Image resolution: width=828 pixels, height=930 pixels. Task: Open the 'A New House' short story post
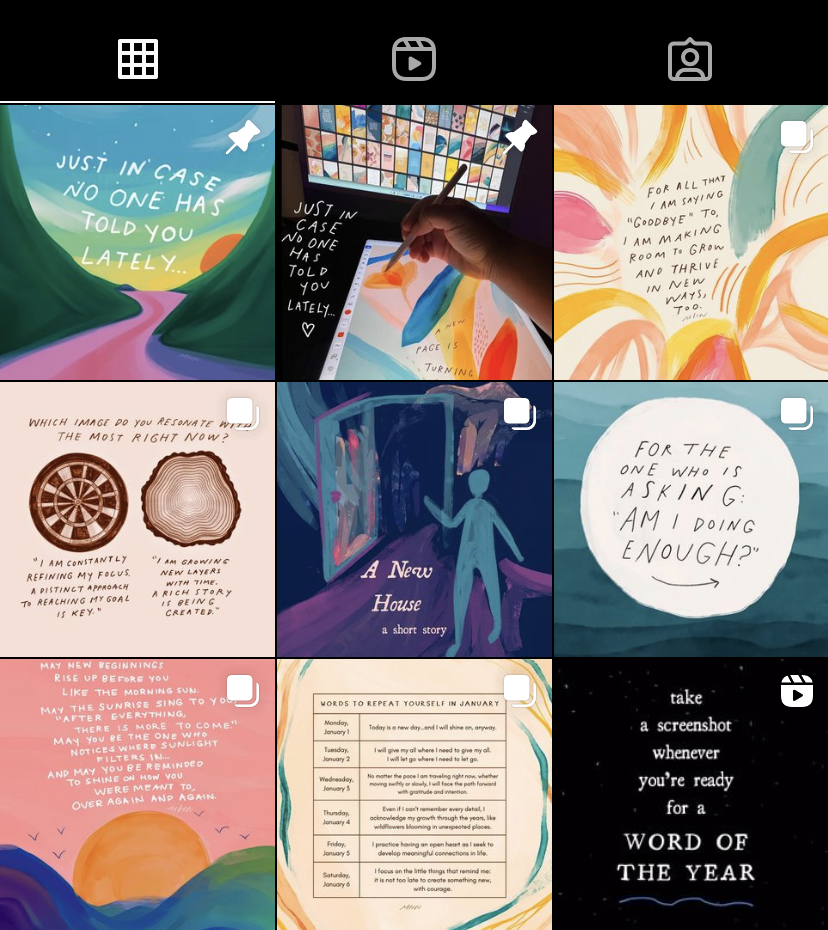point(414,519)
